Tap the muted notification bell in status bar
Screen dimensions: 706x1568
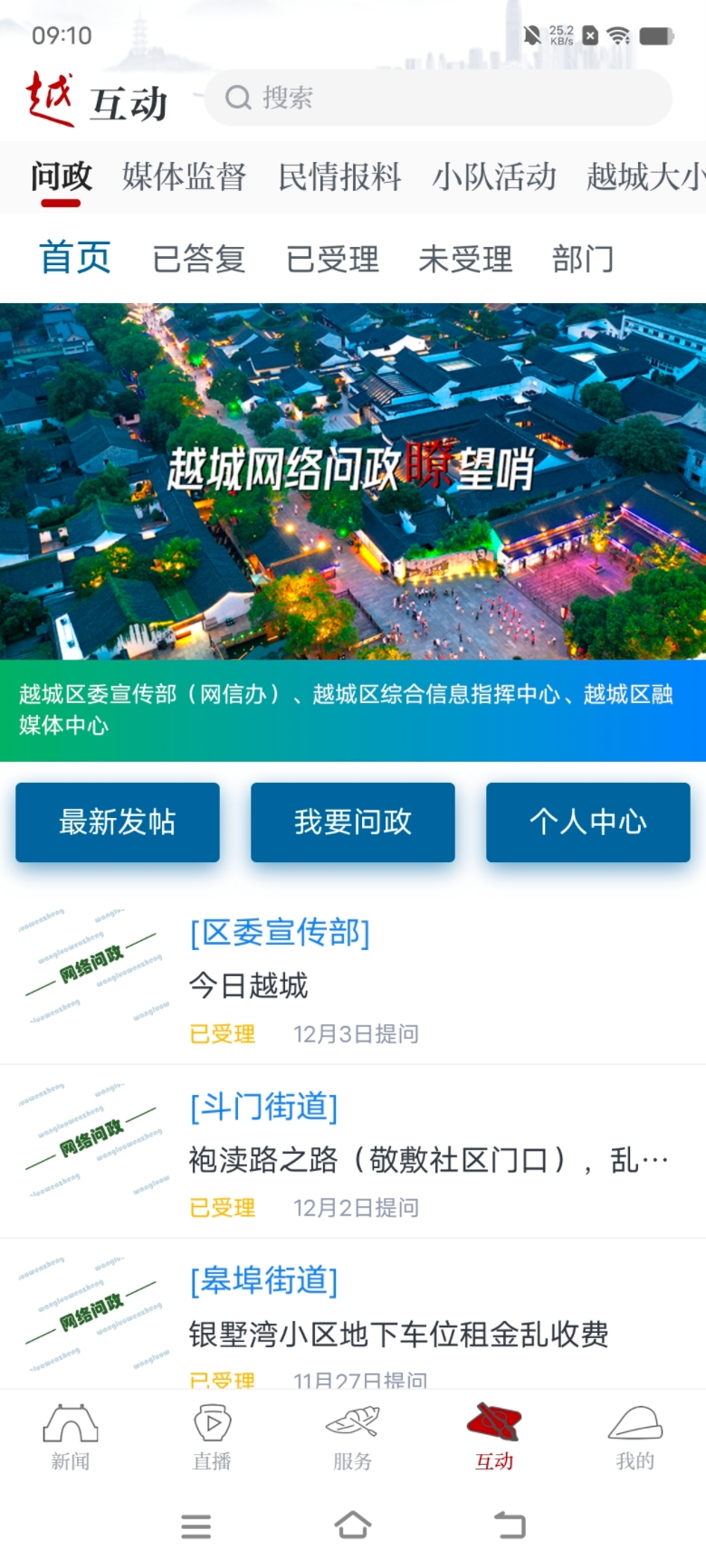(534, 34)
